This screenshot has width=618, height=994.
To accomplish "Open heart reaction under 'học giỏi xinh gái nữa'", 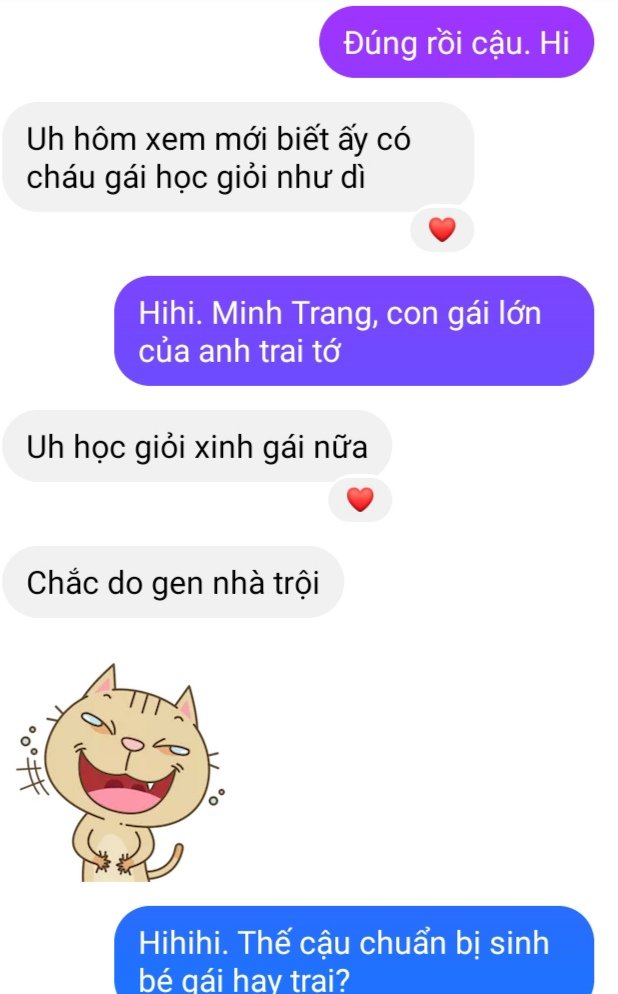I will tap(359, 499).
